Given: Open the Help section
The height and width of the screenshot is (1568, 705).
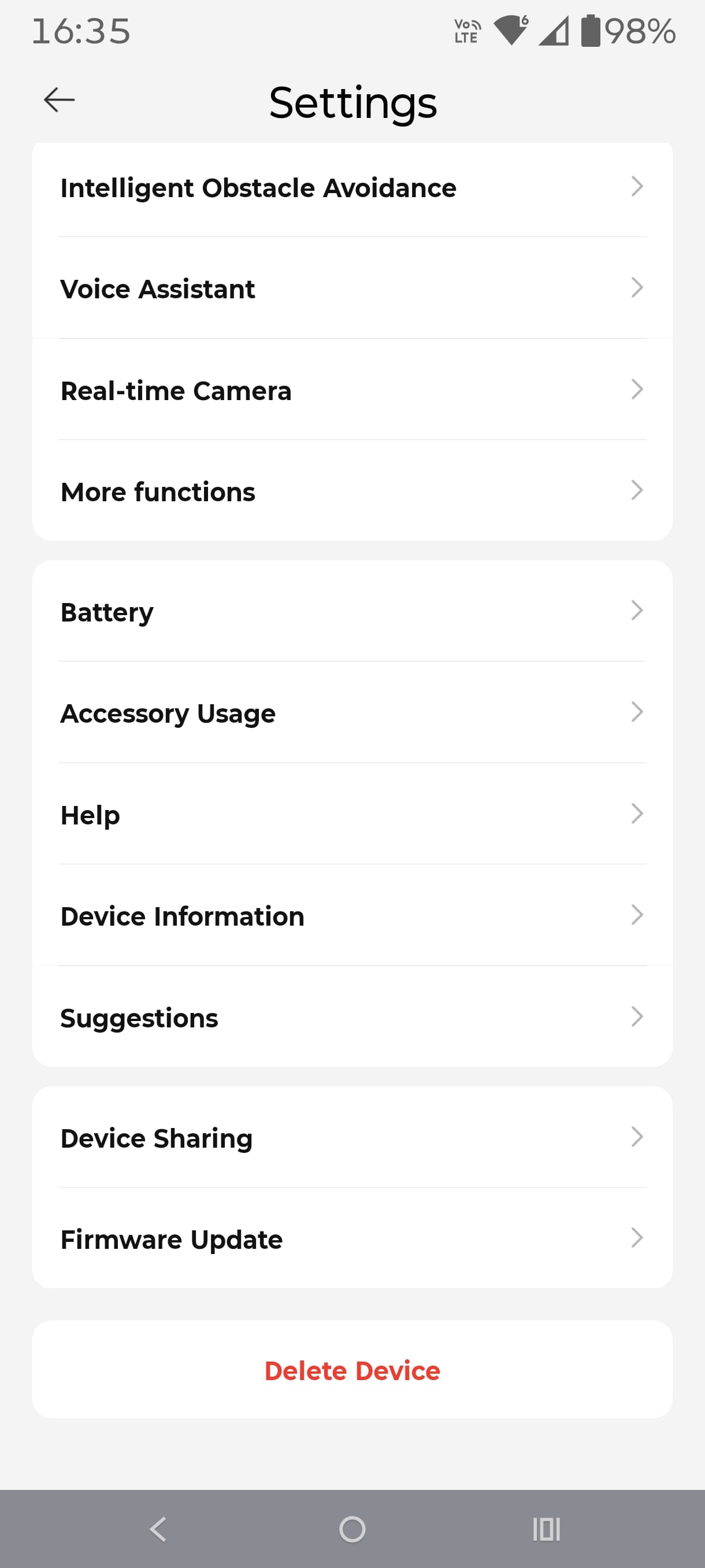Looking at the screenshot, I should (x=352, y=815).
